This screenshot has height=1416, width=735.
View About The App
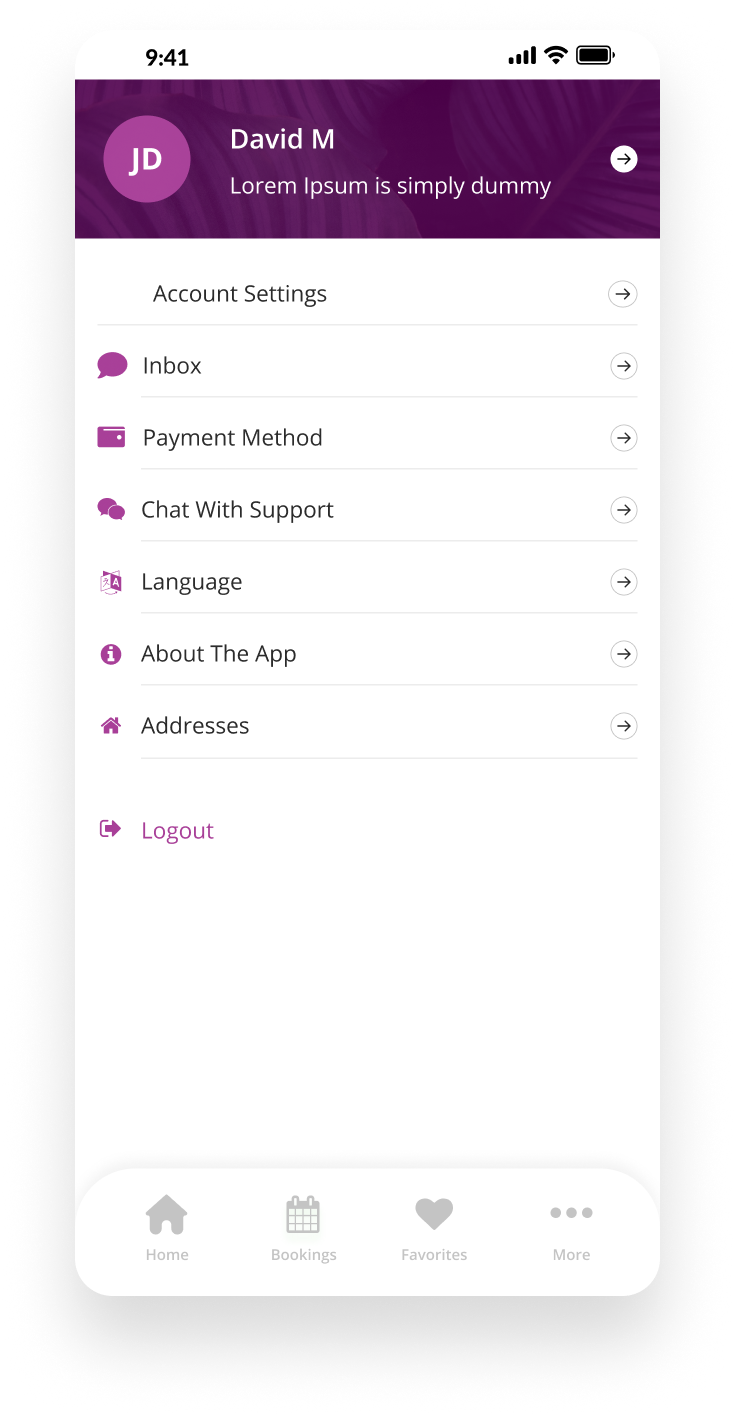coord(218,654)
